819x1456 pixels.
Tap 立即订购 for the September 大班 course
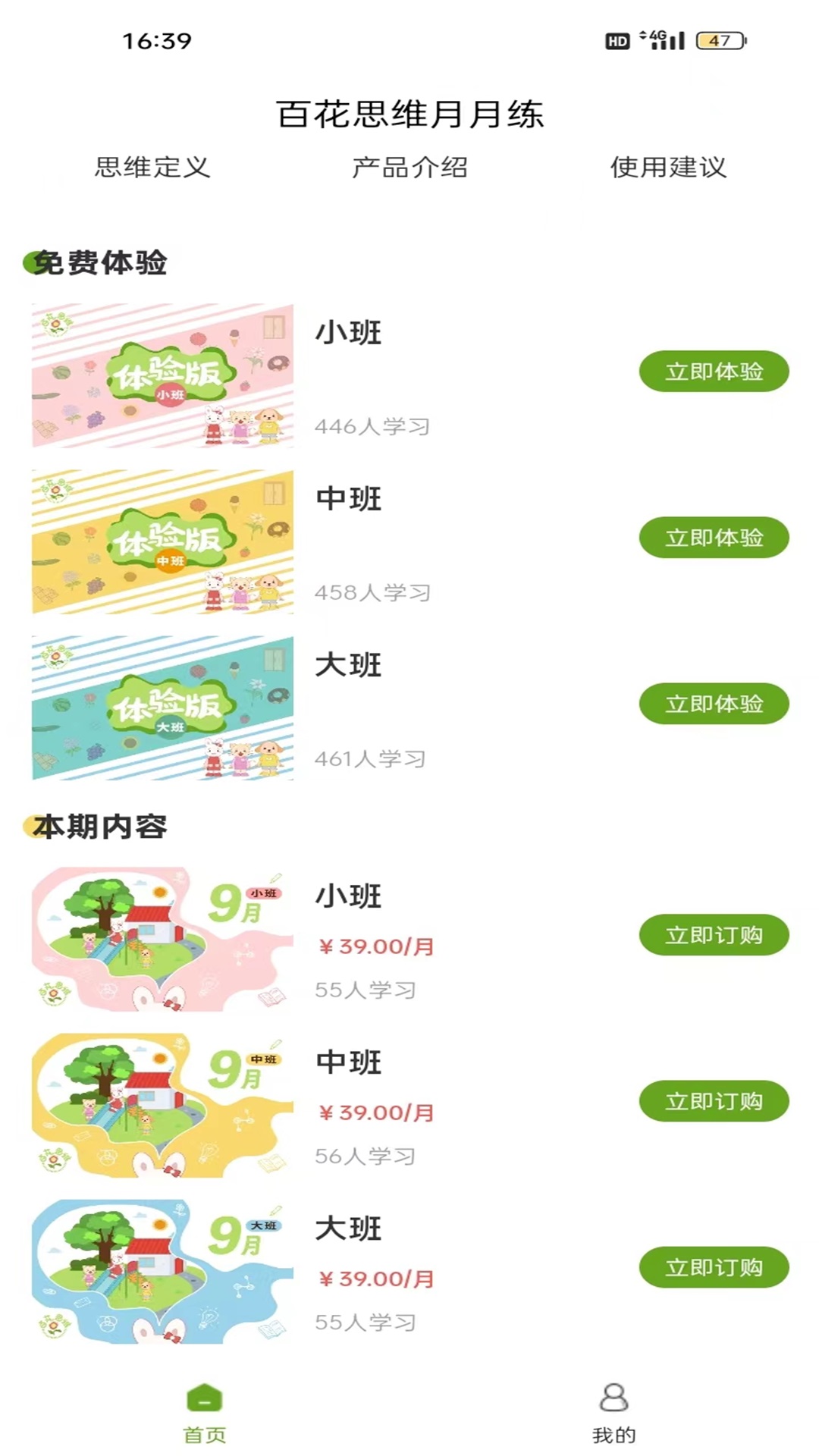click(x=714, y=1267)
